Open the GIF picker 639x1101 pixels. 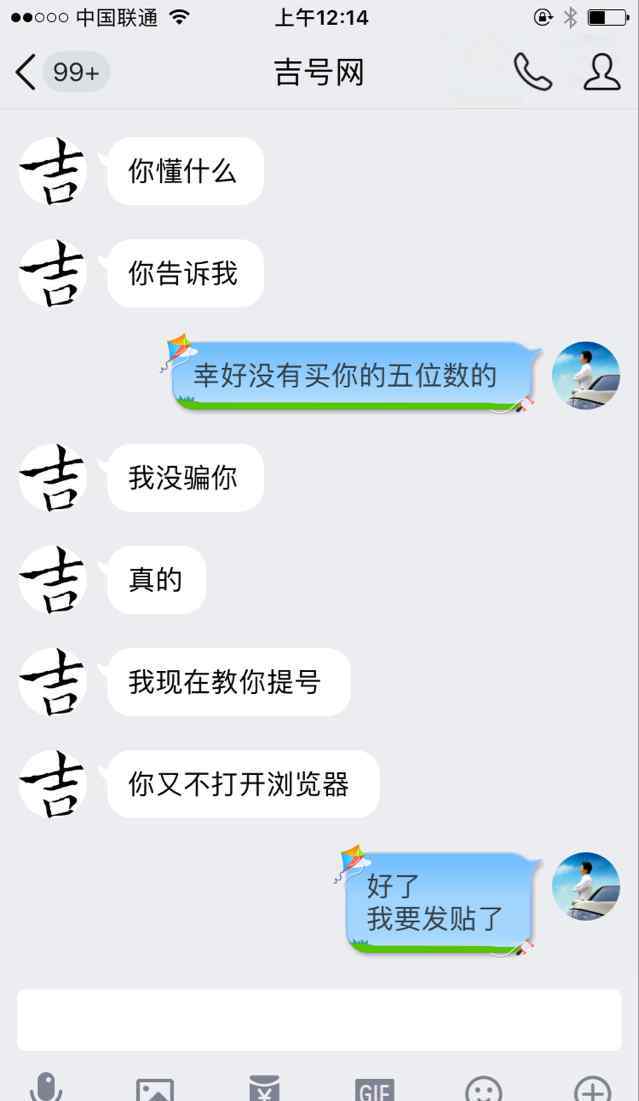374,1090
